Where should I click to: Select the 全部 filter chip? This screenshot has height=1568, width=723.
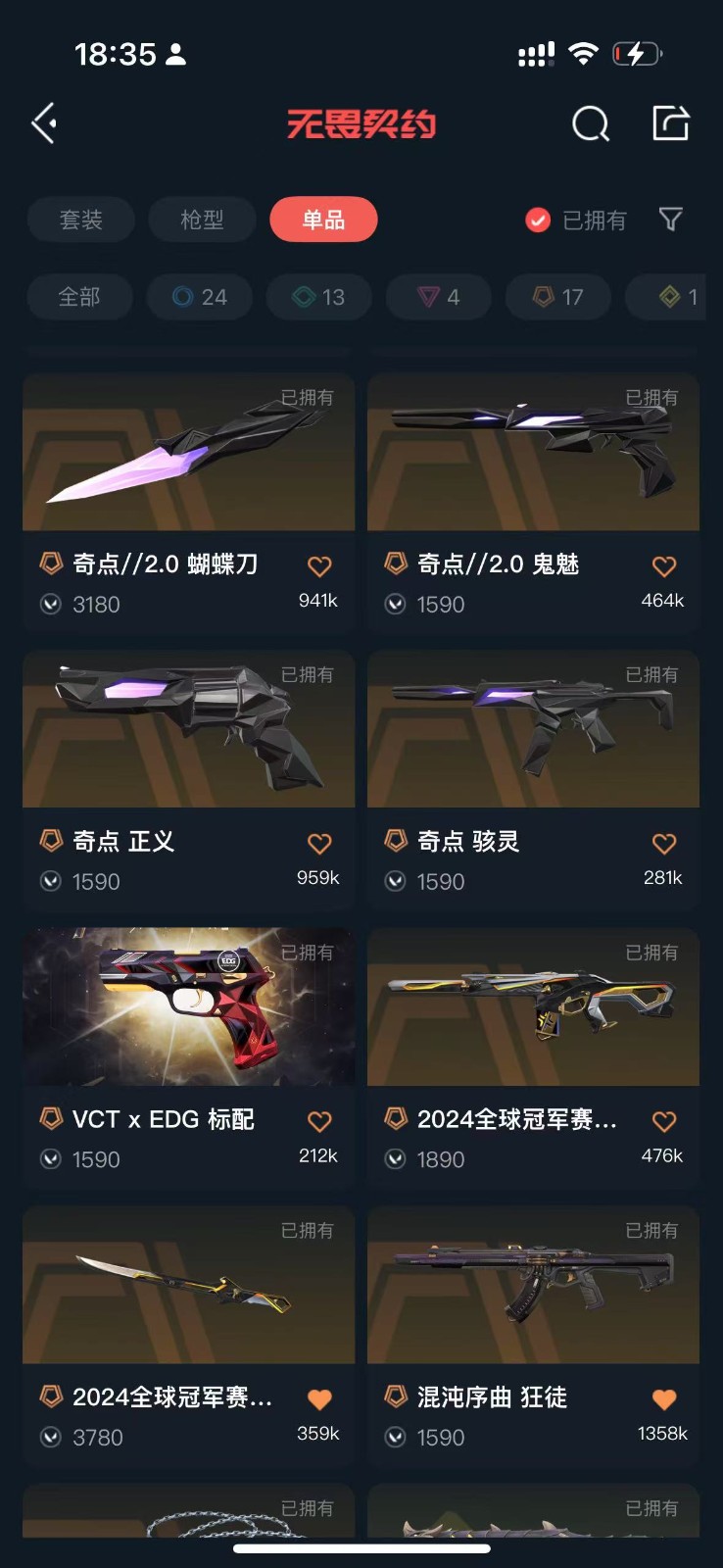pyautogui.click(x=79, y=297)
